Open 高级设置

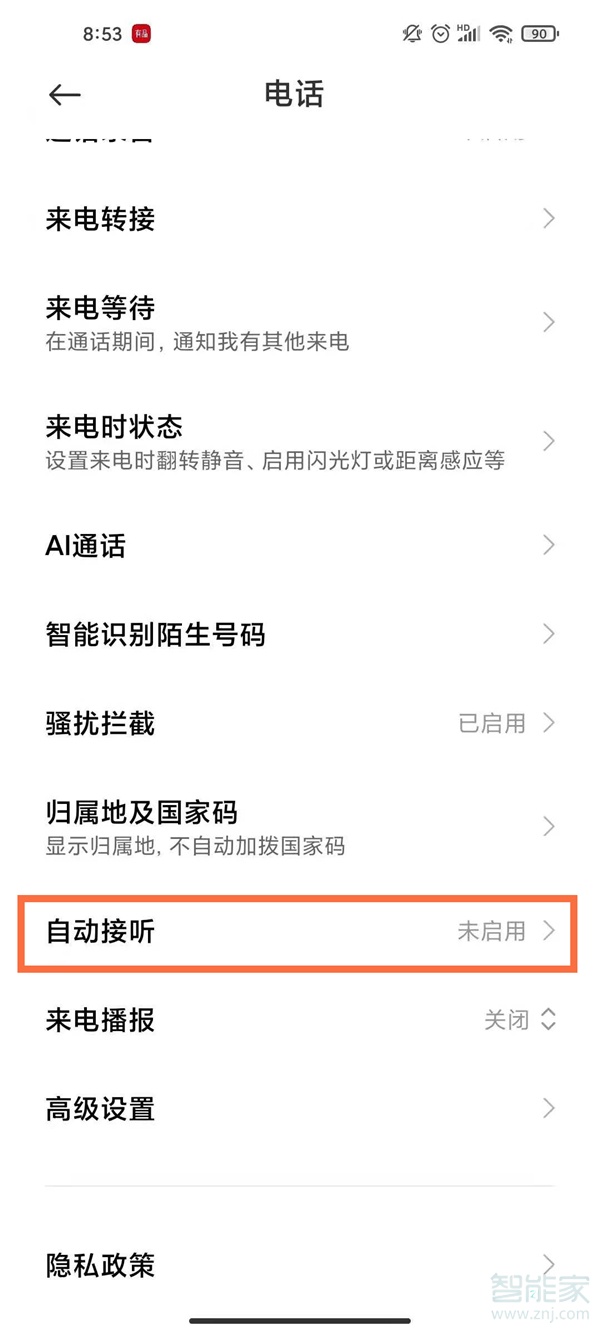300,1108
